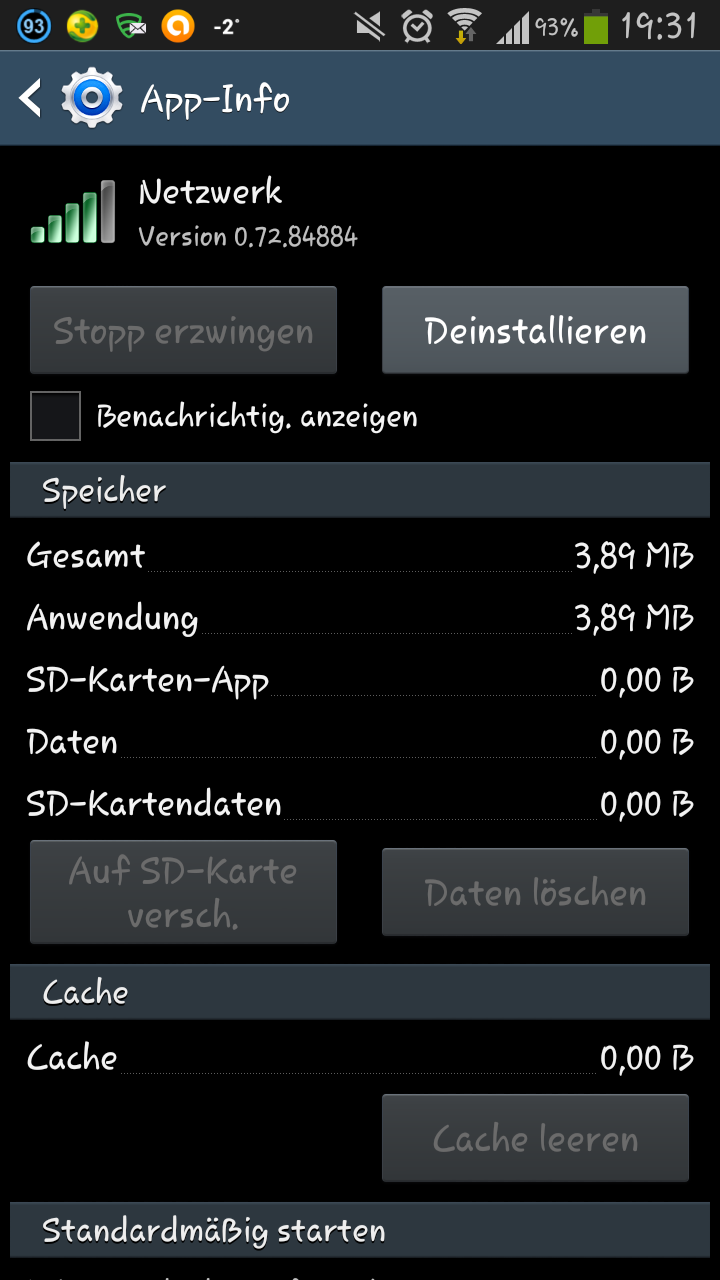Image resolution: width=720 pixels, height=1280 pixels.
Task: Tap the Stopp erzwingen button
Action: (183, 330)
